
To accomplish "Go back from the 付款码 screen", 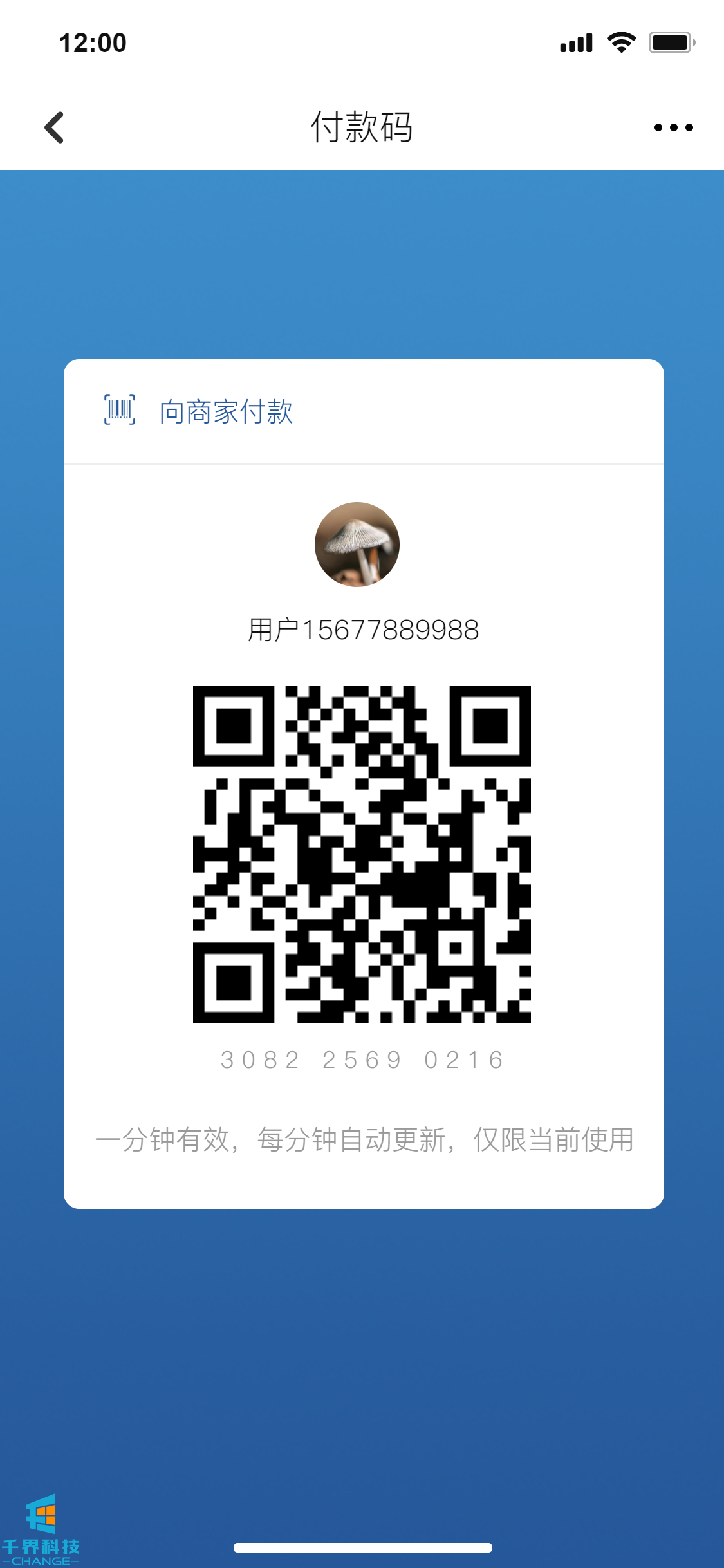I will tap(55, 127).
